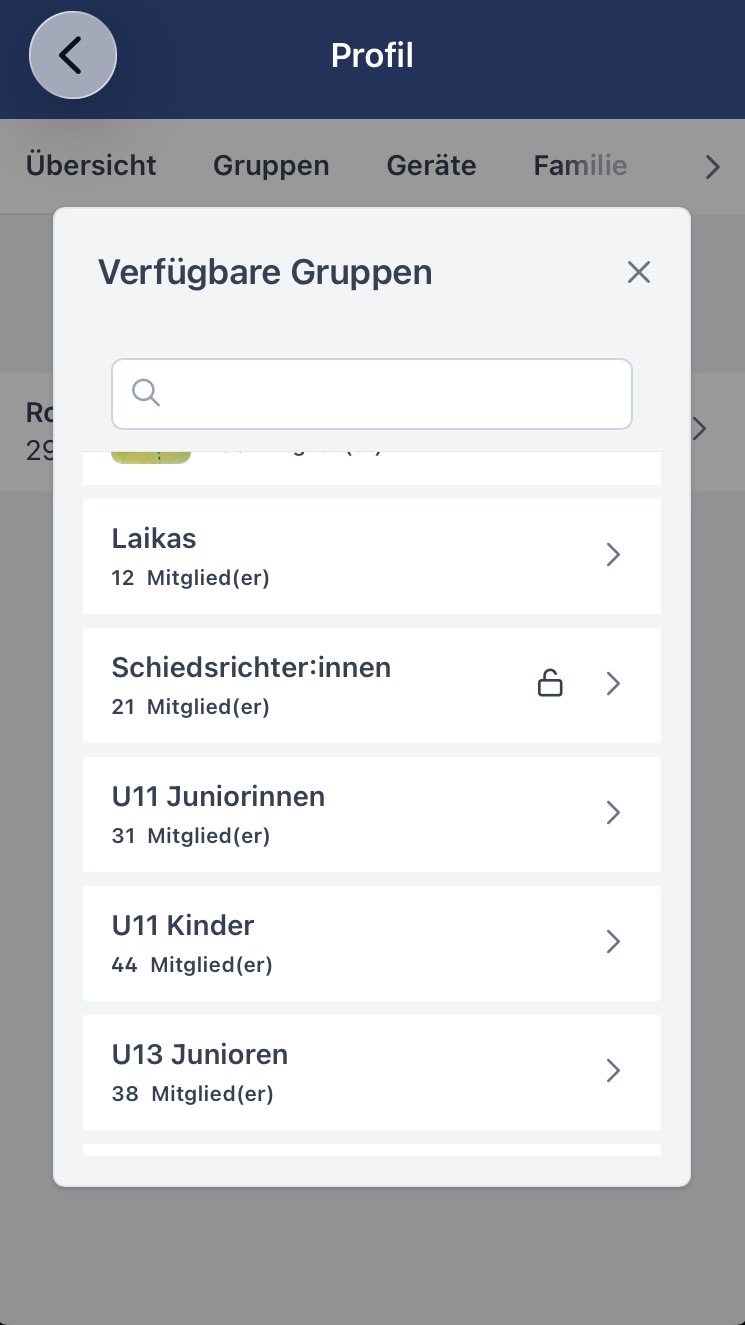Show more tabs with the right arrow

[712, 167]
